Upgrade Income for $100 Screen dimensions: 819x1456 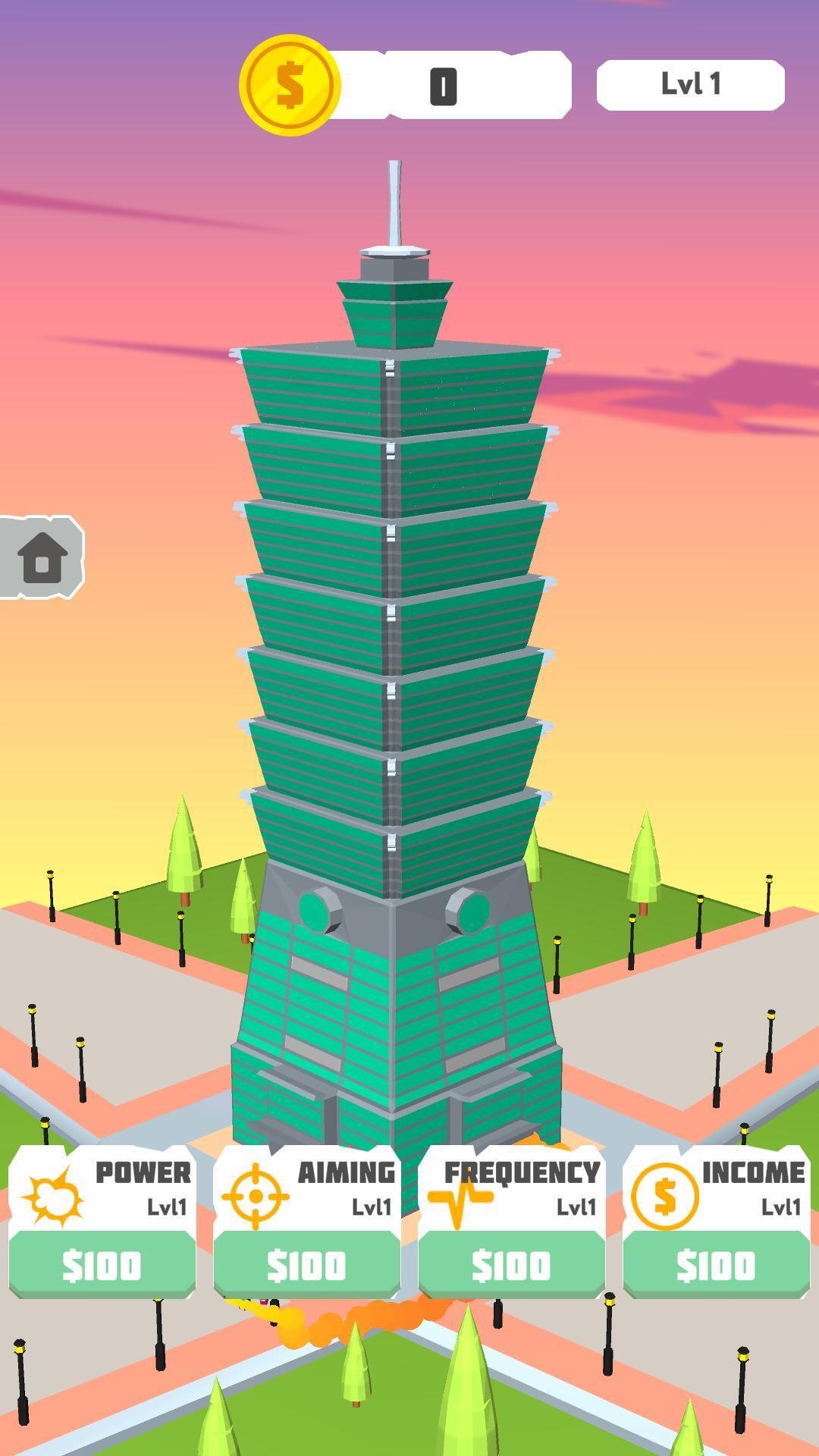point(717,1264)
